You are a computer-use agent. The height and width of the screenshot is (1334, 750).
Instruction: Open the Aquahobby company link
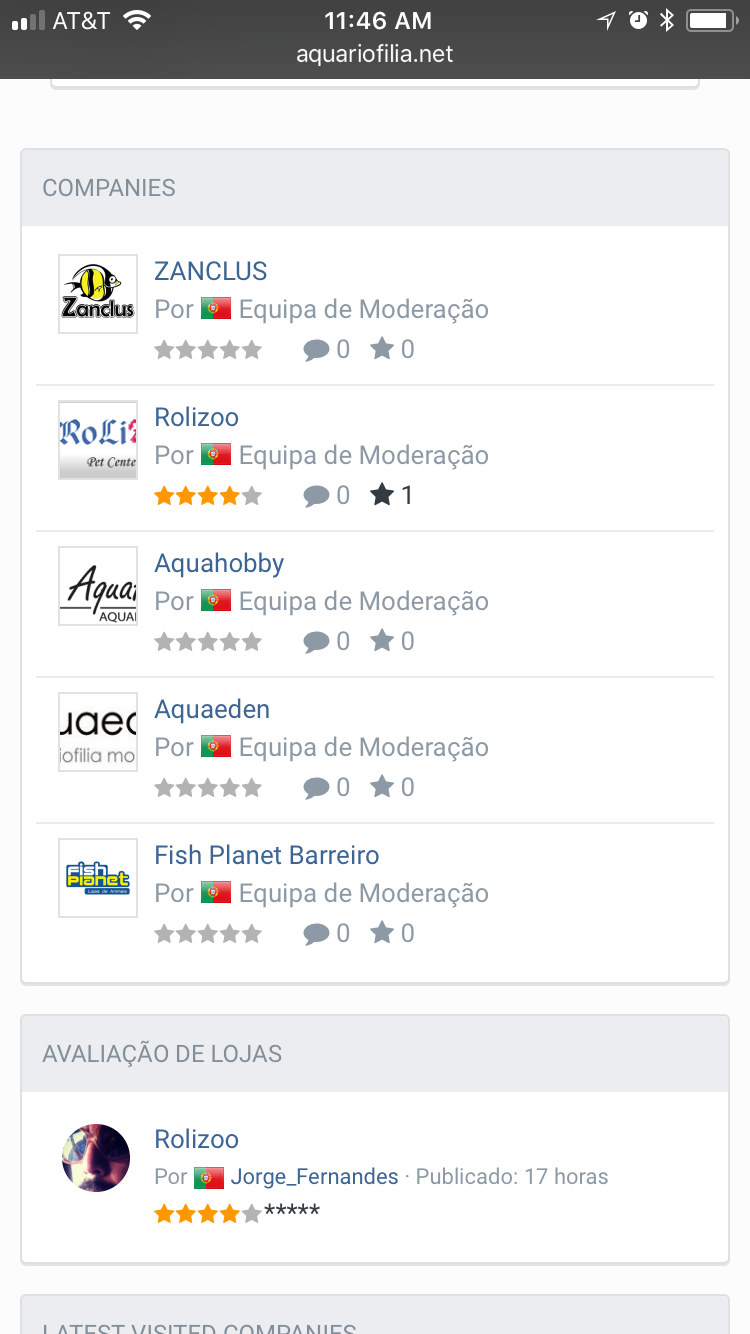click(219, 563)
